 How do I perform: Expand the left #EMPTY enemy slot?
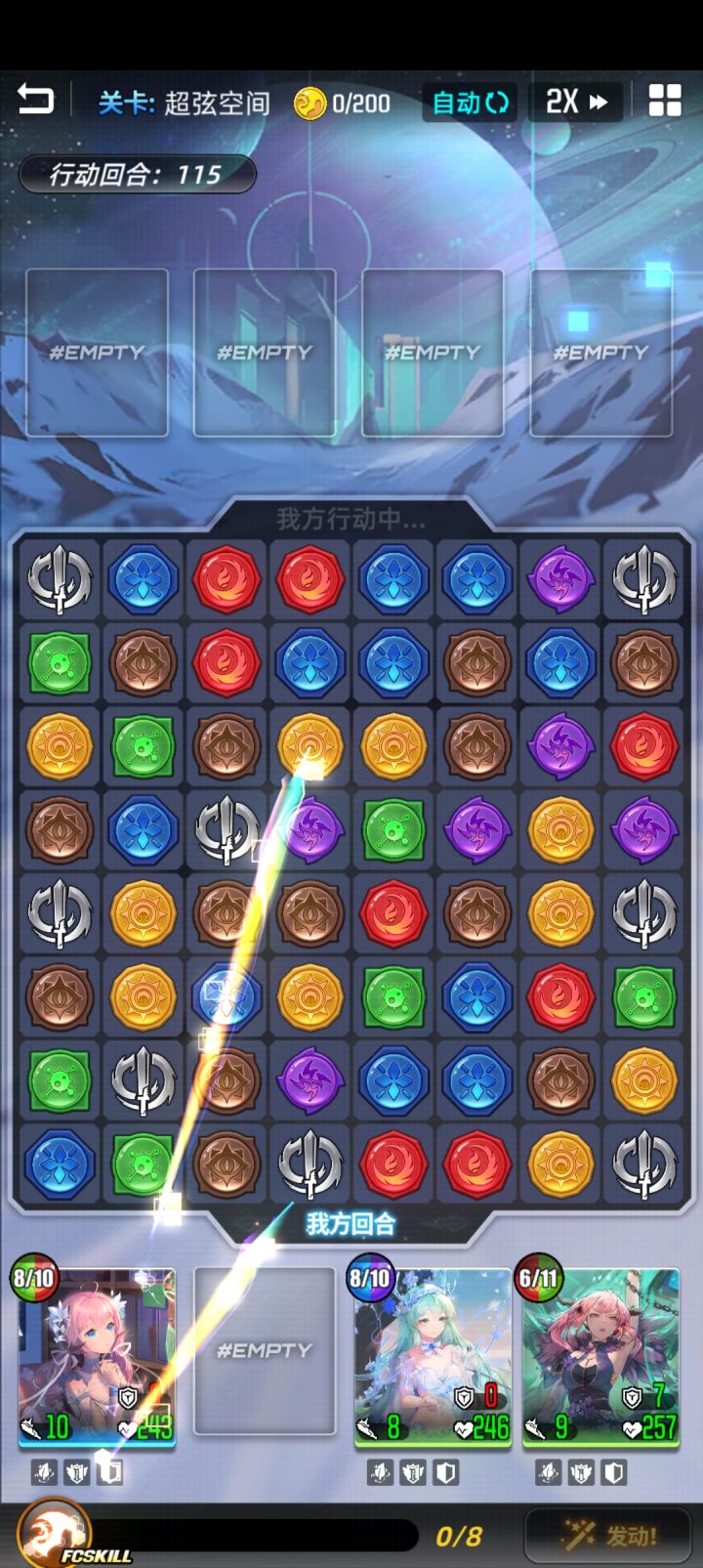pos(97,350)
